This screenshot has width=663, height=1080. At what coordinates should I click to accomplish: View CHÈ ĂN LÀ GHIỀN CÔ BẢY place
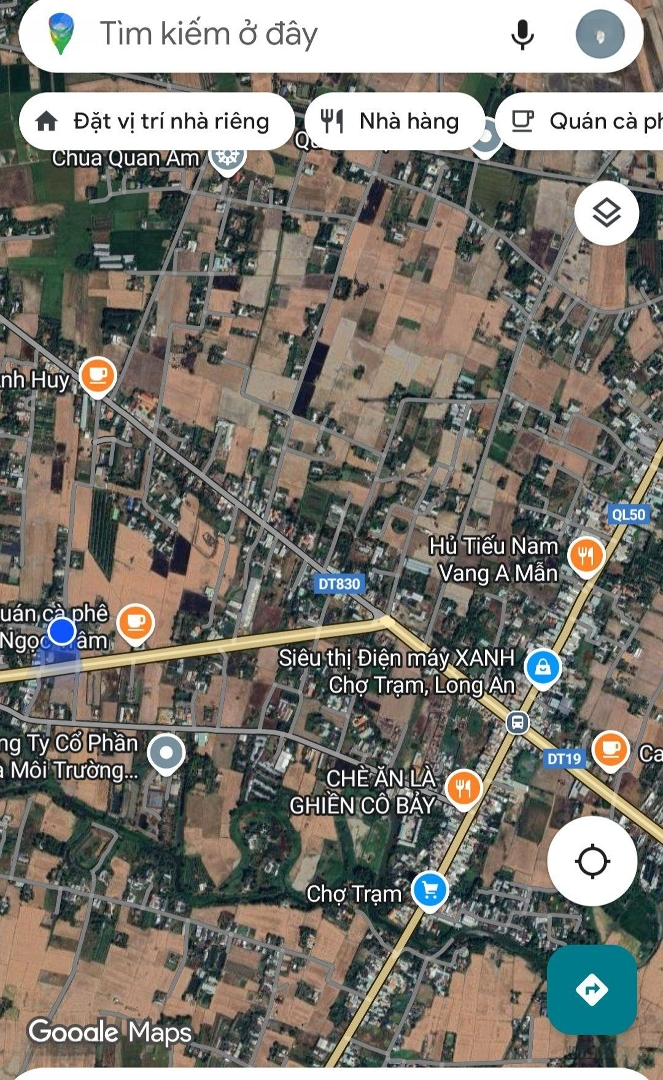click(x=462, y=789)
